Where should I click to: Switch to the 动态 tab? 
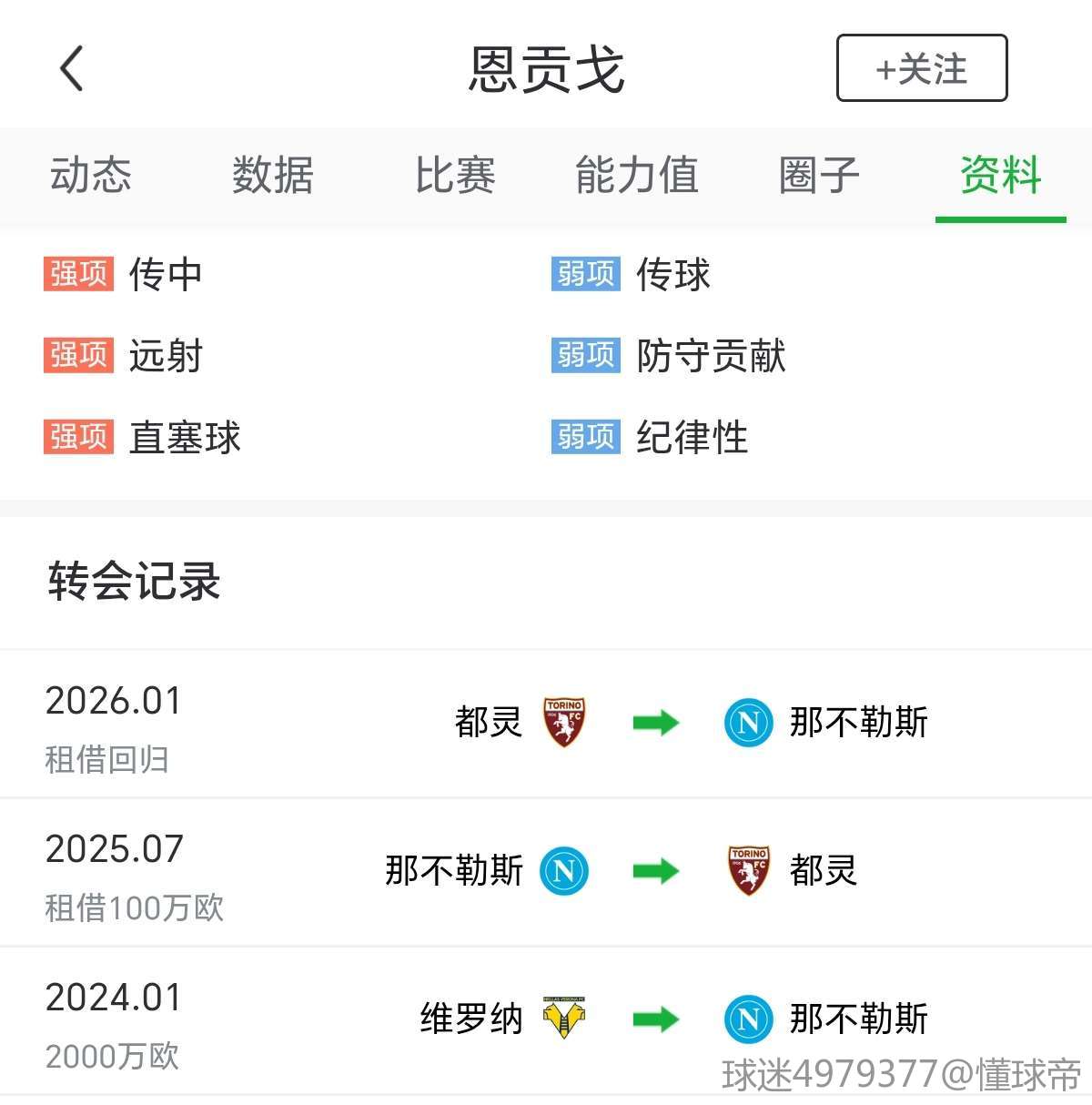coord(91,175)
